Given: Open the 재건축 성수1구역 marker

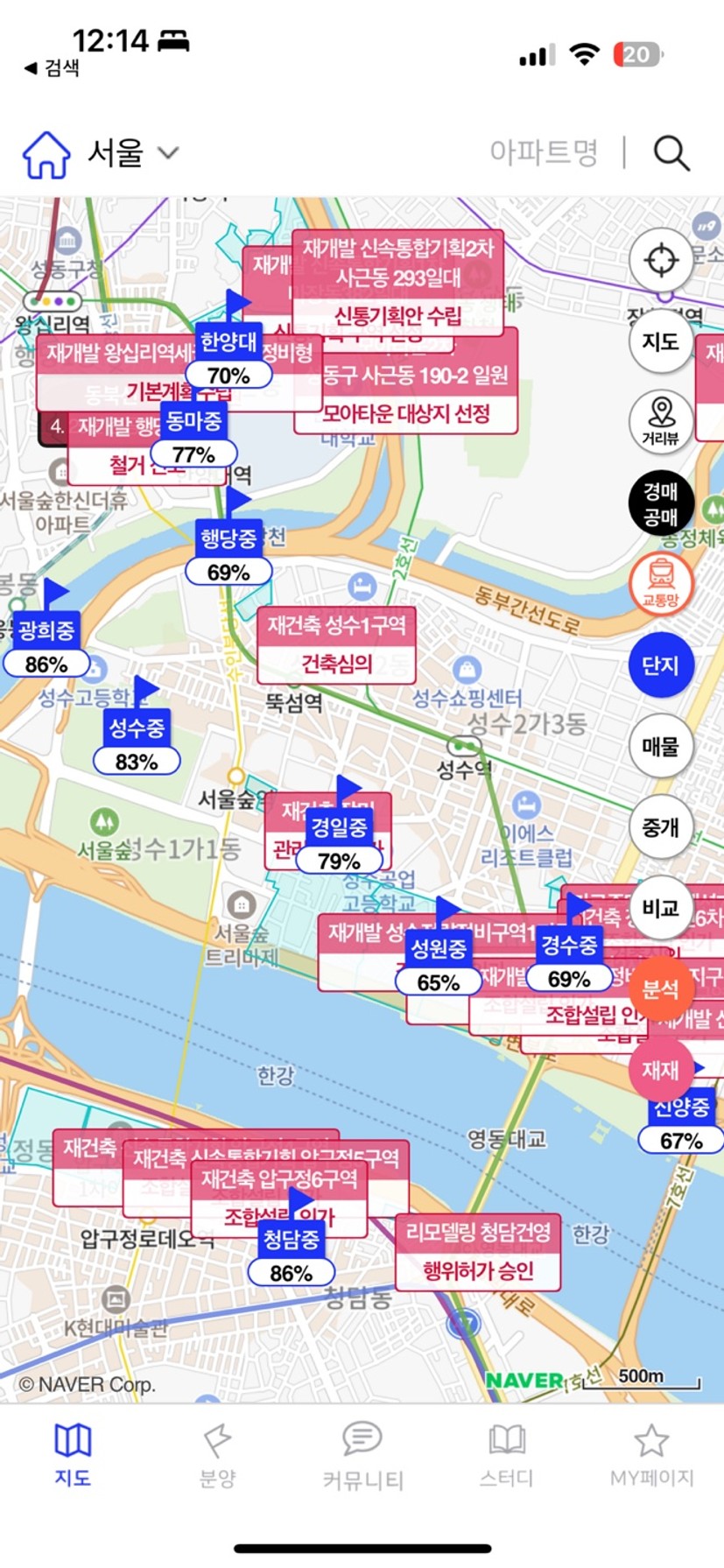Looking at the screenshot, I should tap(336, 645).
